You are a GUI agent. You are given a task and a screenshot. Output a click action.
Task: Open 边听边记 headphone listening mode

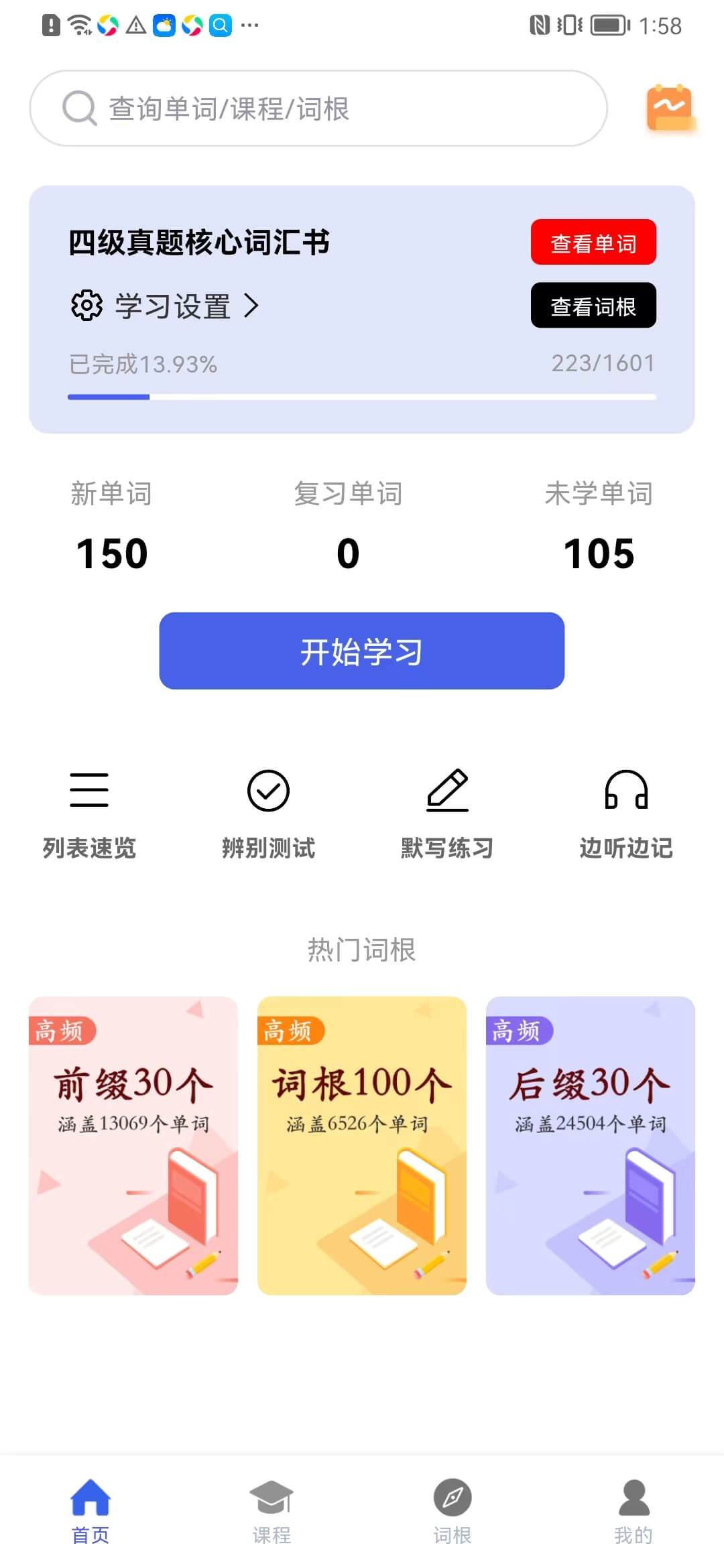click(x=626, y=791)
